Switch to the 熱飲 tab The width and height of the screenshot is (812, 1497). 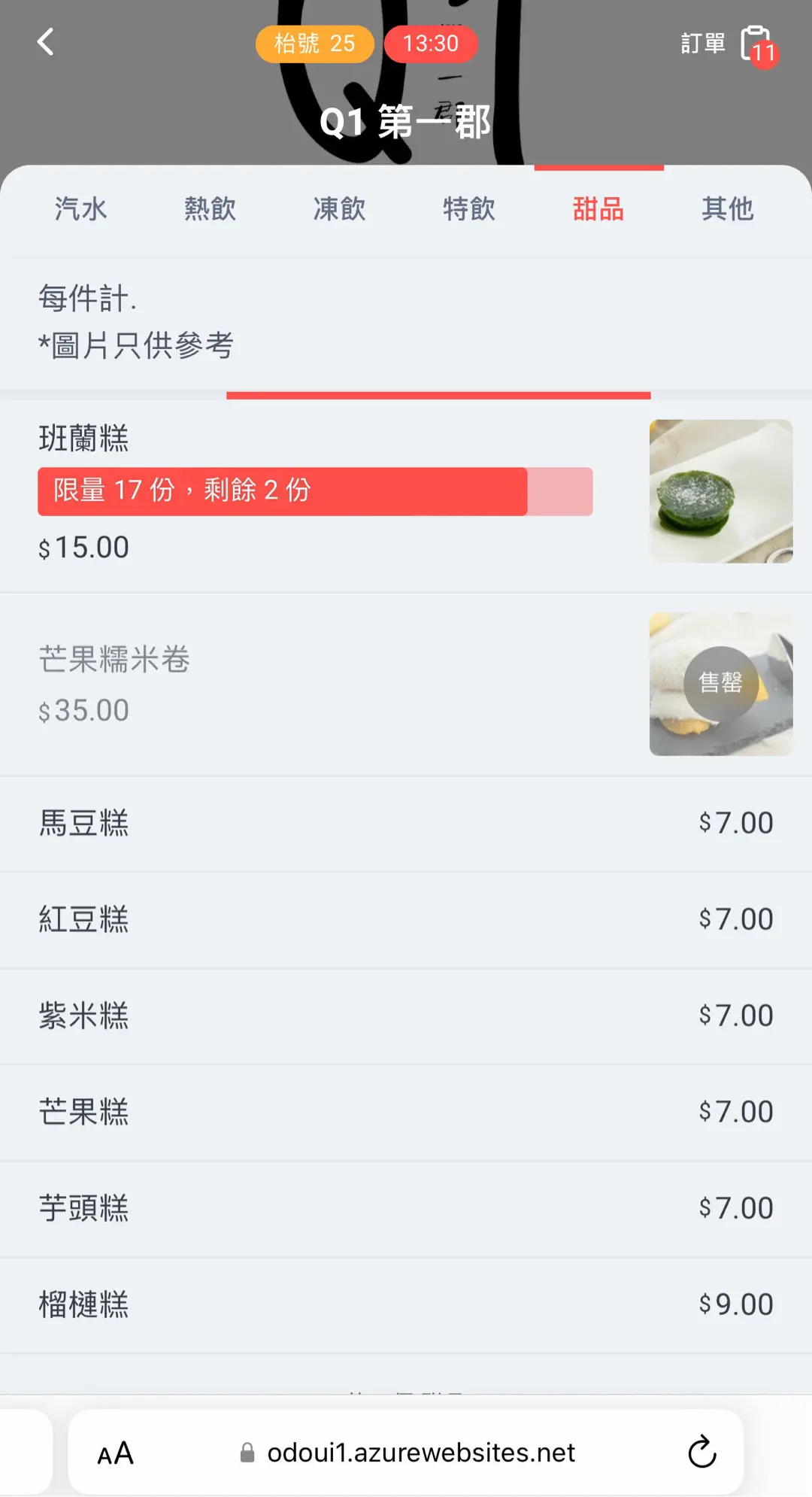pos(211,209)
